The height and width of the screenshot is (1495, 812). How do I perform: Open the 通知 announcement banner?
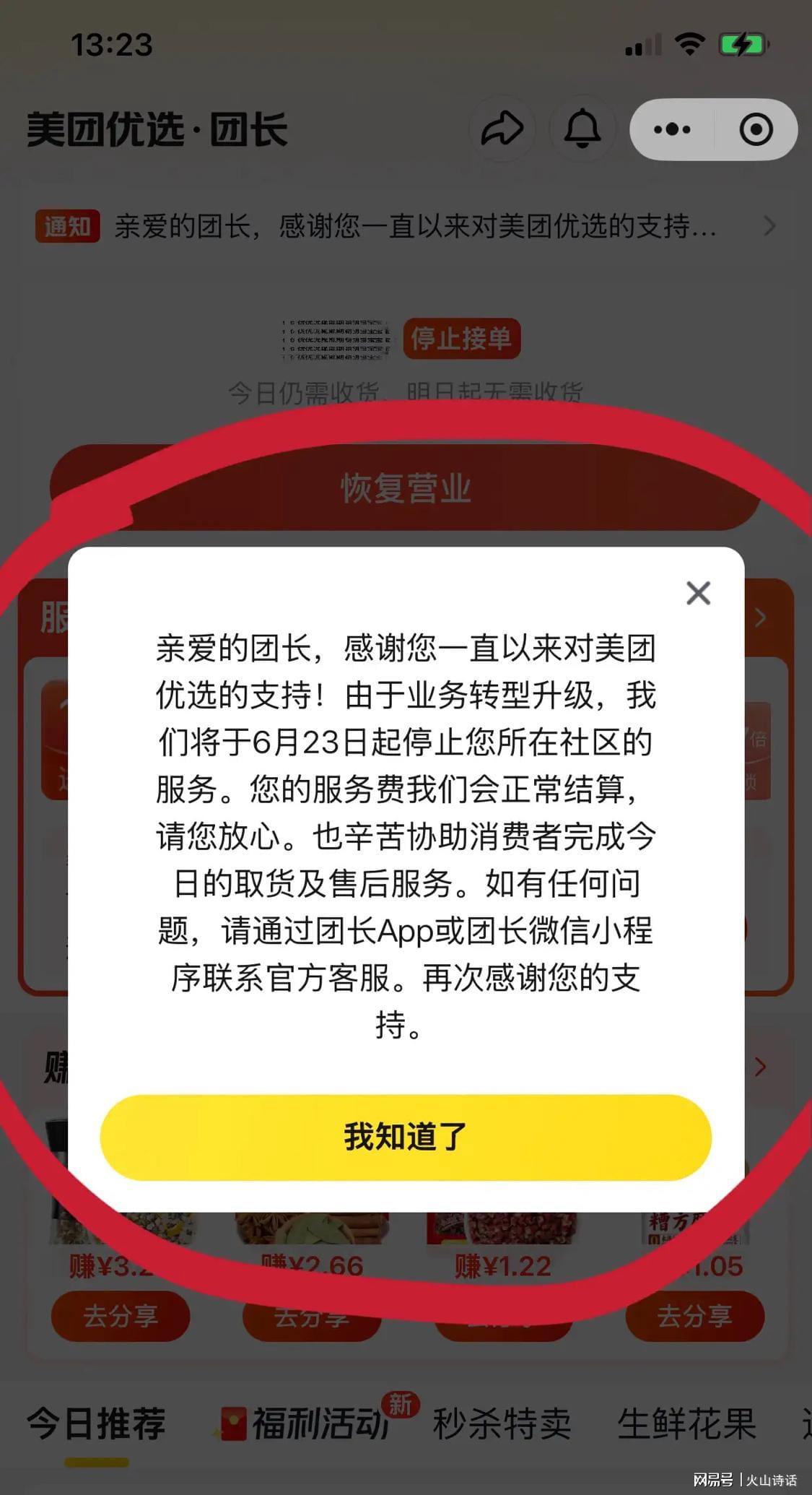(406, 227)
